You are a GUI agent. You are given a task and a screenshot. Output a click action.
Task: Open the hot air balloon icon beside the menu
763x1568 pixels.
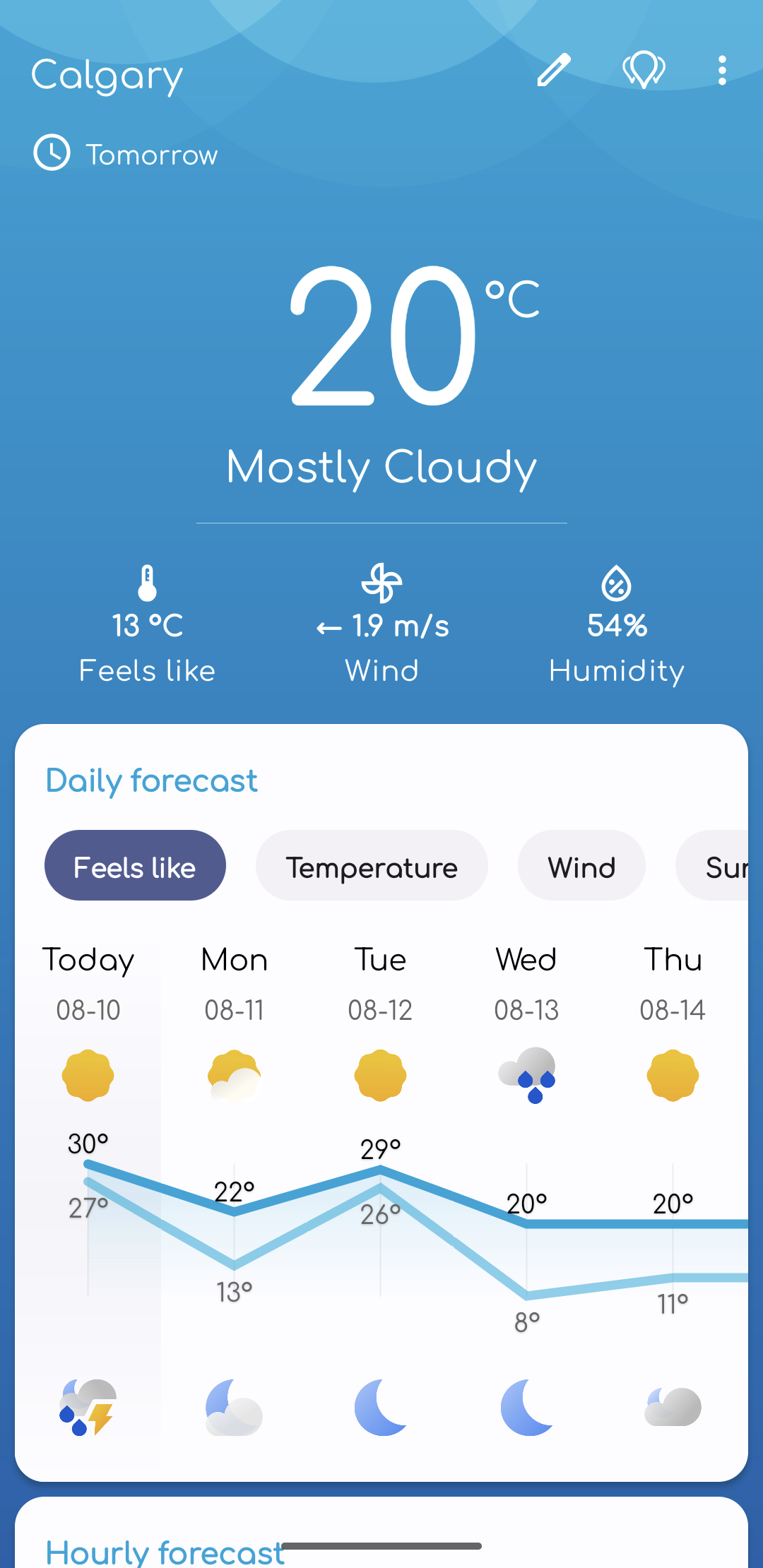coord(643,69)
